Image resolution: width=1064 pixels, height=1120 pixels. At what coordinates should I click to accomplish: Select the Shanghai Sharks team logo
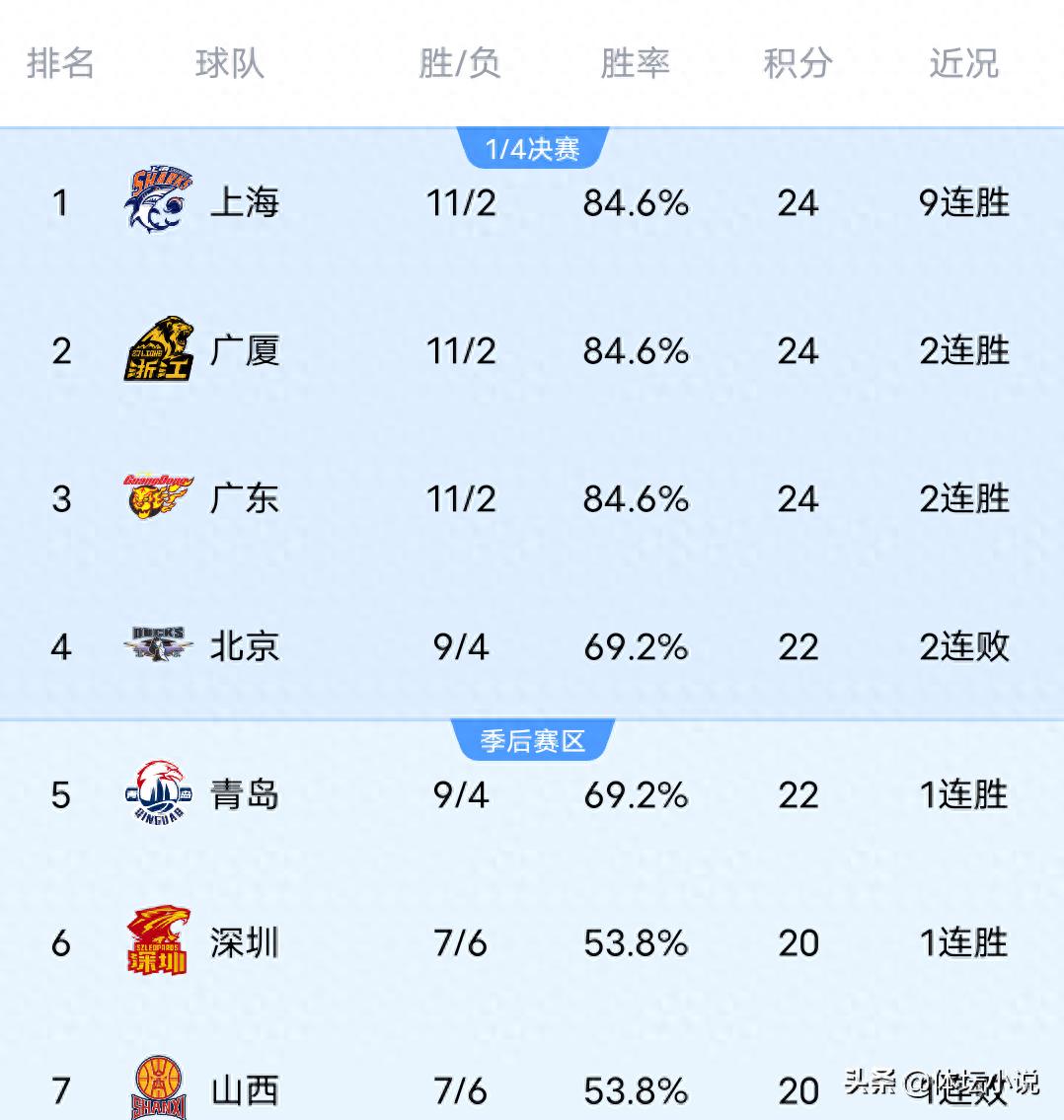(x=156, y=202)
